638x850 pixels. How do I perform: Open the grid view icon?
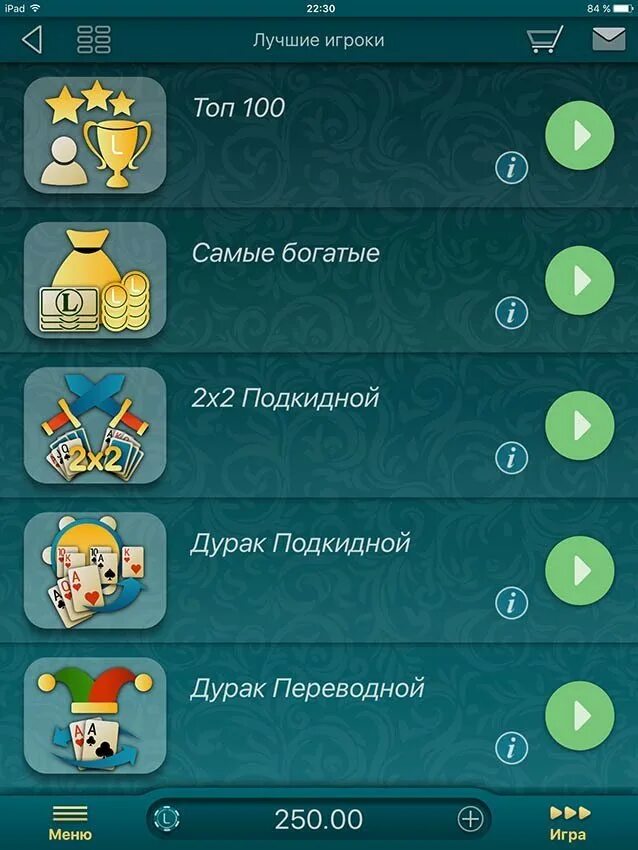(x=94, y=40)
